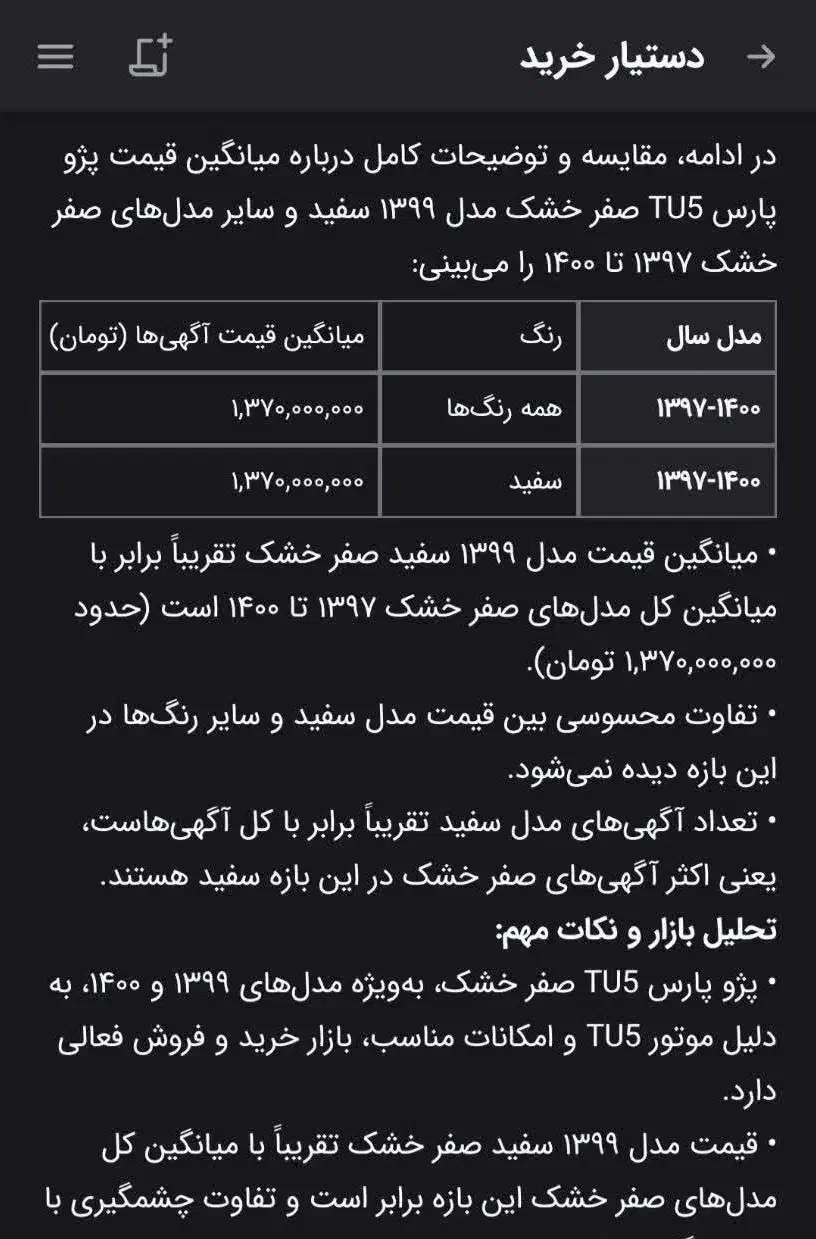Open the hamburger menu

(x=55, y=57)
